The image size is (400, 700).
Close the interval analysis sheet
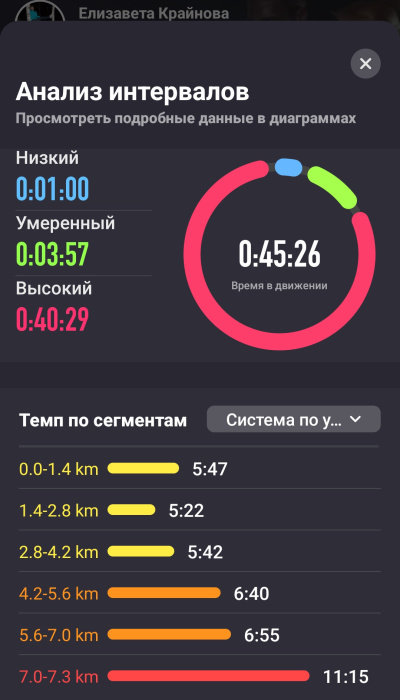[x=366, y=64]
